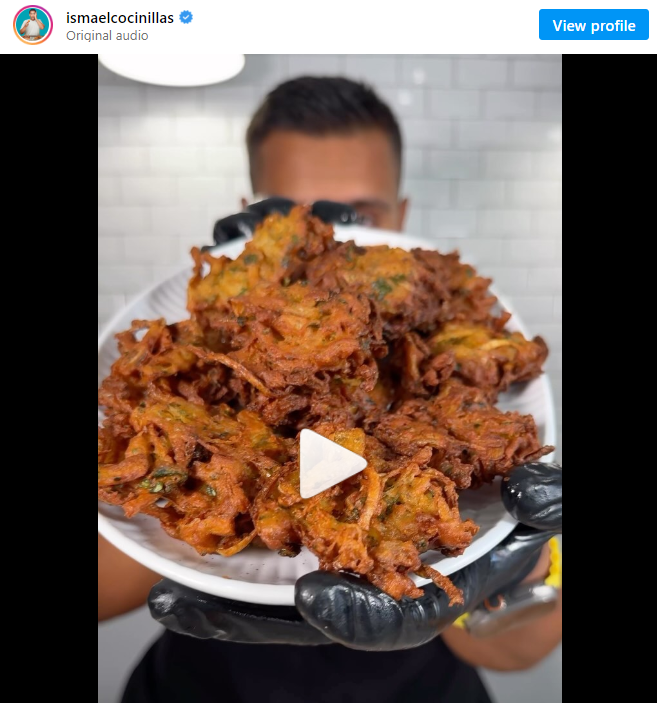Open the Original audio link

pos(107,36)
